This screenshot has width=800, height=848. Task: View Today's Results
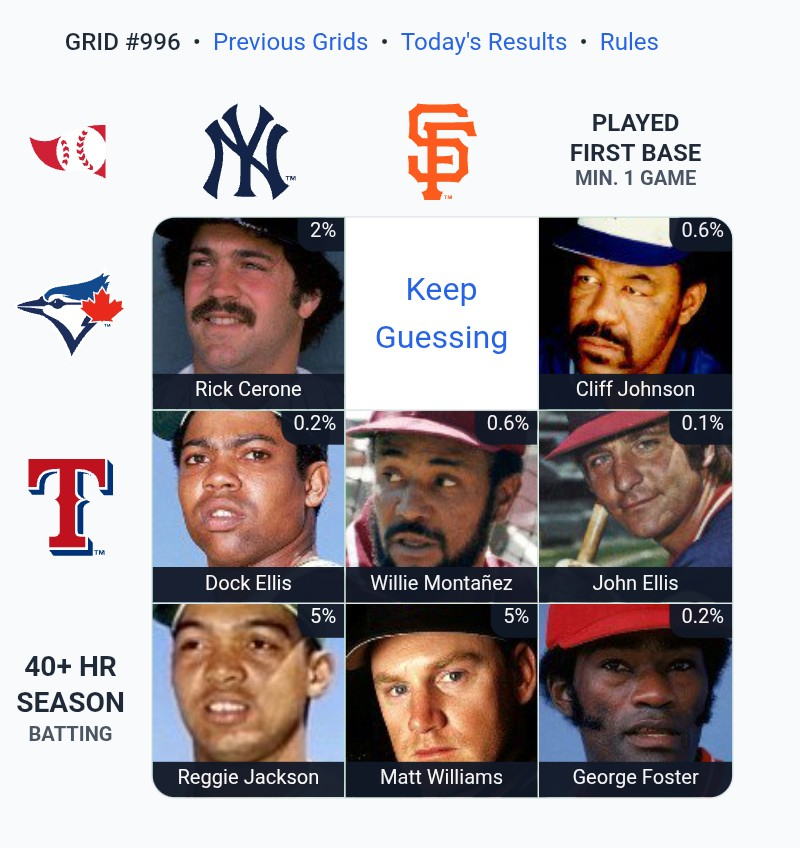483,42
